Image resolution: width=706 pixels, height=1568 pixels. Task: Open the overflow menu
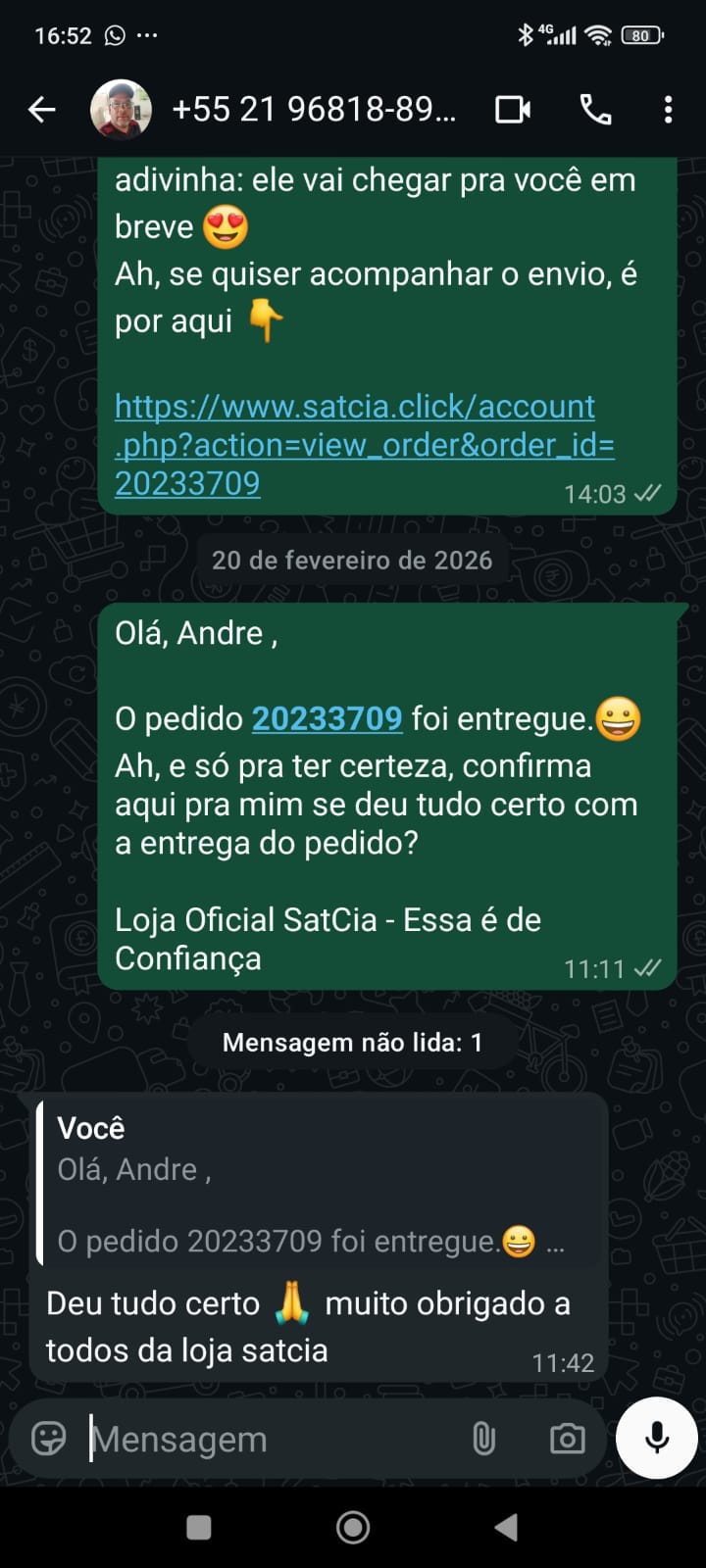(668, 110)
